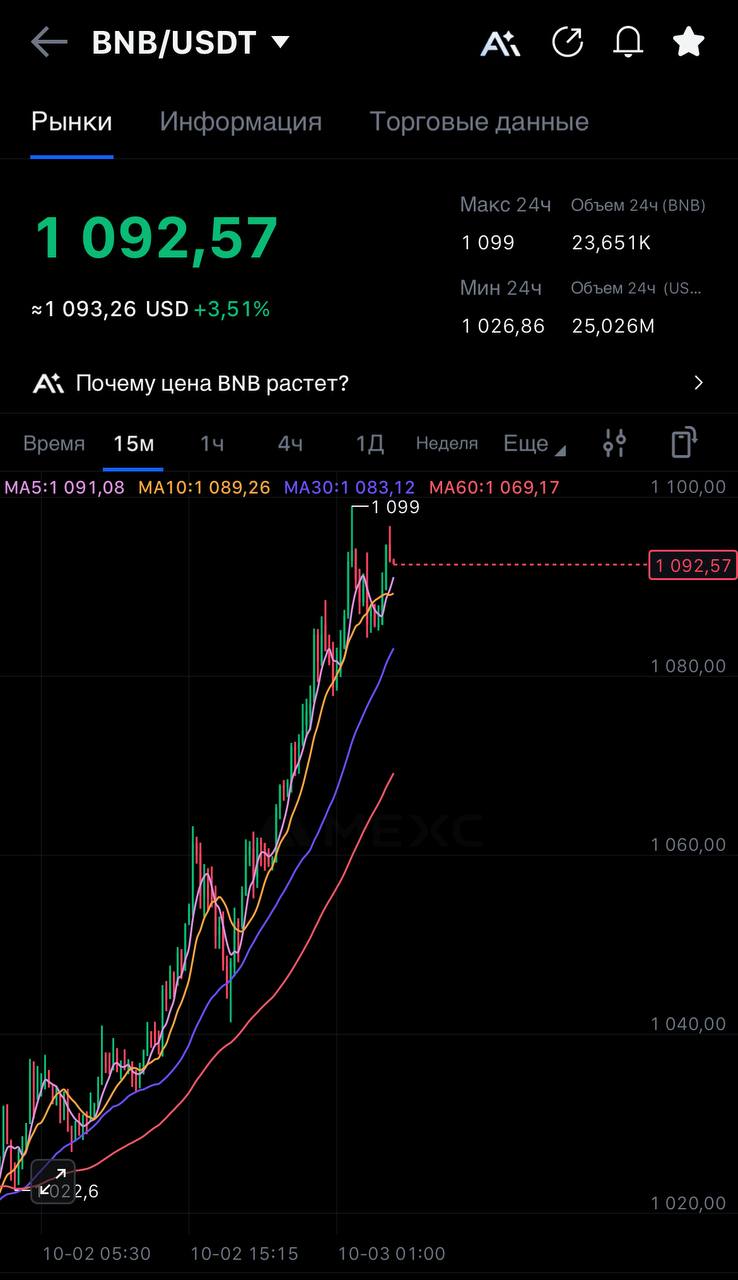Select the Неделя chart interval
Image resolution: width=738 pixels, height=1280 pixels.
click(447, 443)
